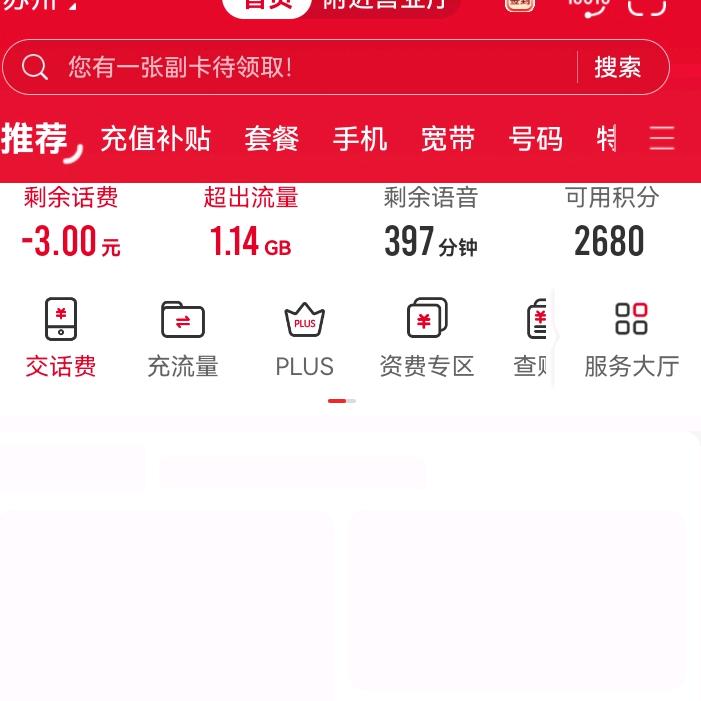Switch to the 号码 tab
The width and height of the screenshot is (701, 701).
536,139
